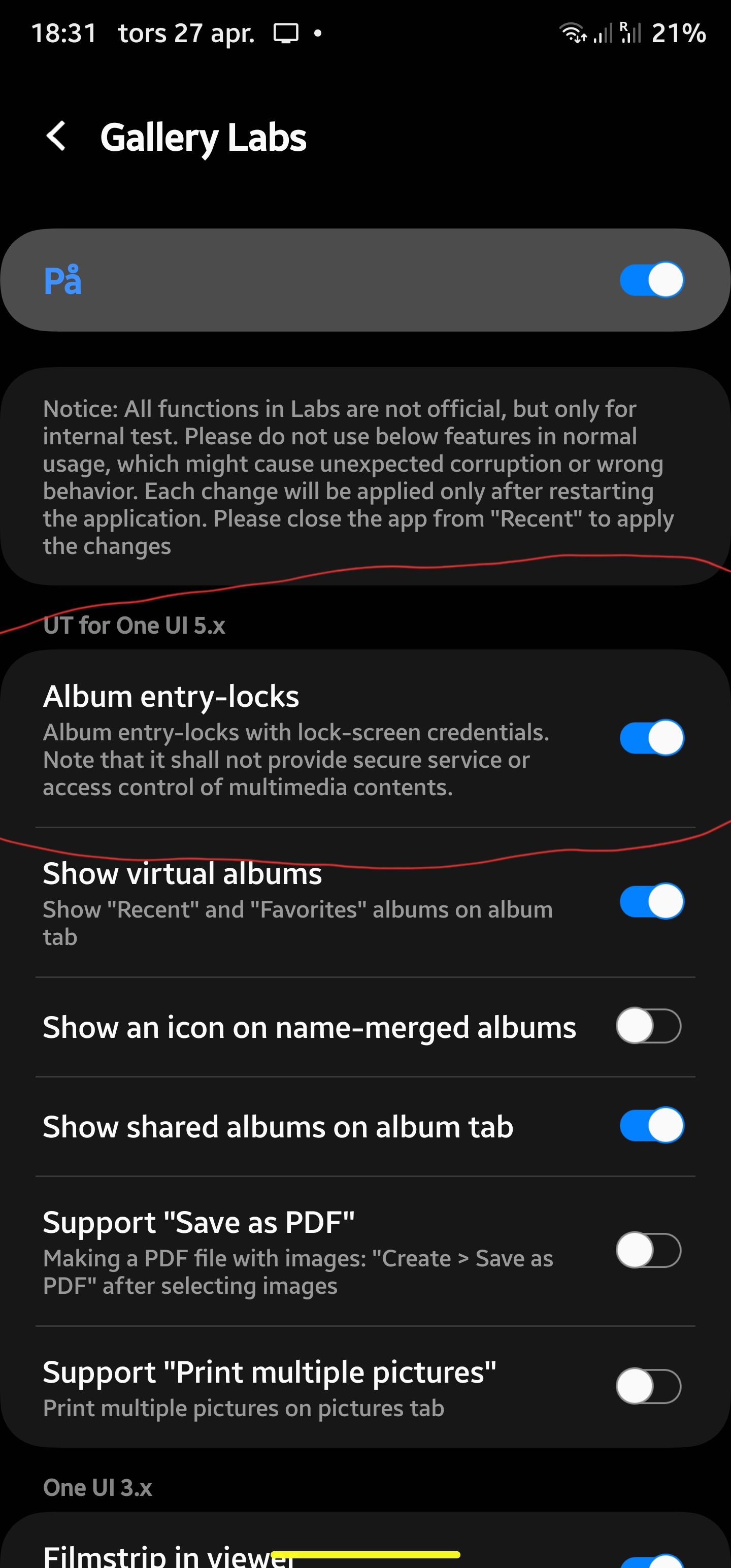Disable the Album entry-locks toggle
Viewport: 731px width, 1568px height.
[x=650, y=736]
